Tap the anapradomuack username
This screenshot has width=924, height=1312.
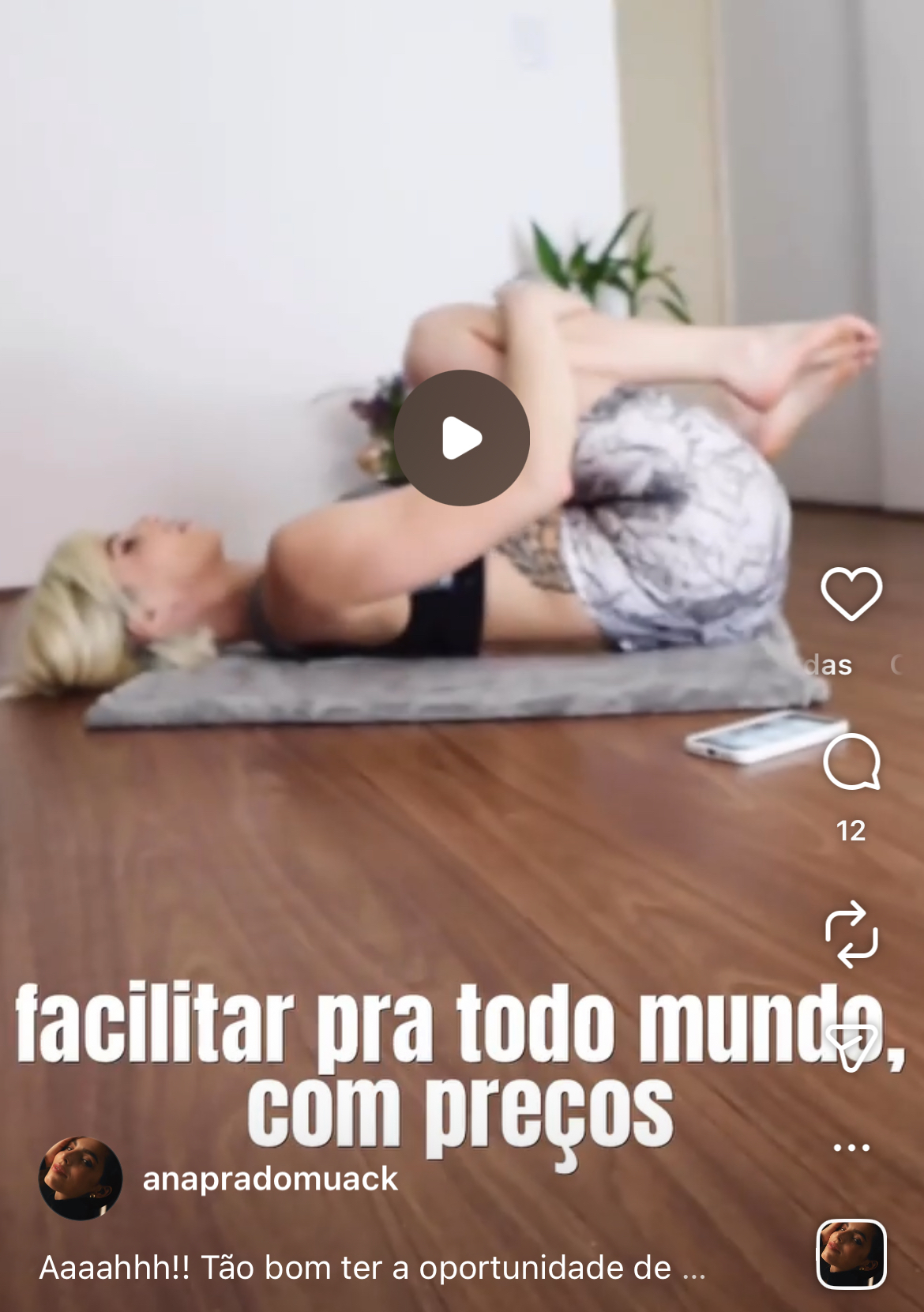click(270, 1179)
